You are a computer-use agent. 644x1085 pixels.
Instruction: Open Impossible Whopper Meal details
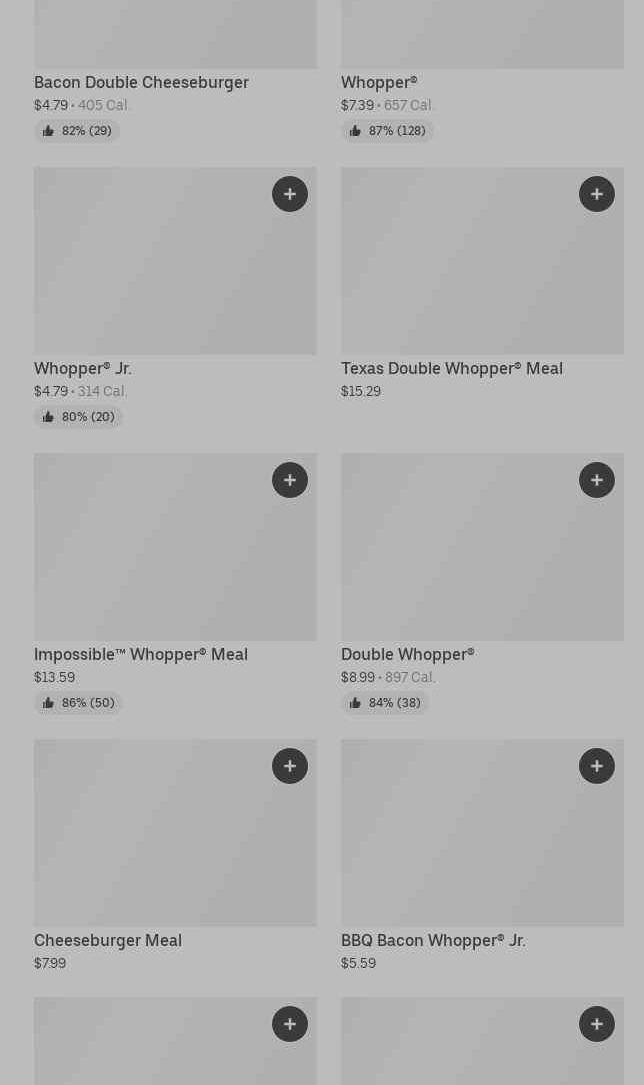tap(141, 654)
